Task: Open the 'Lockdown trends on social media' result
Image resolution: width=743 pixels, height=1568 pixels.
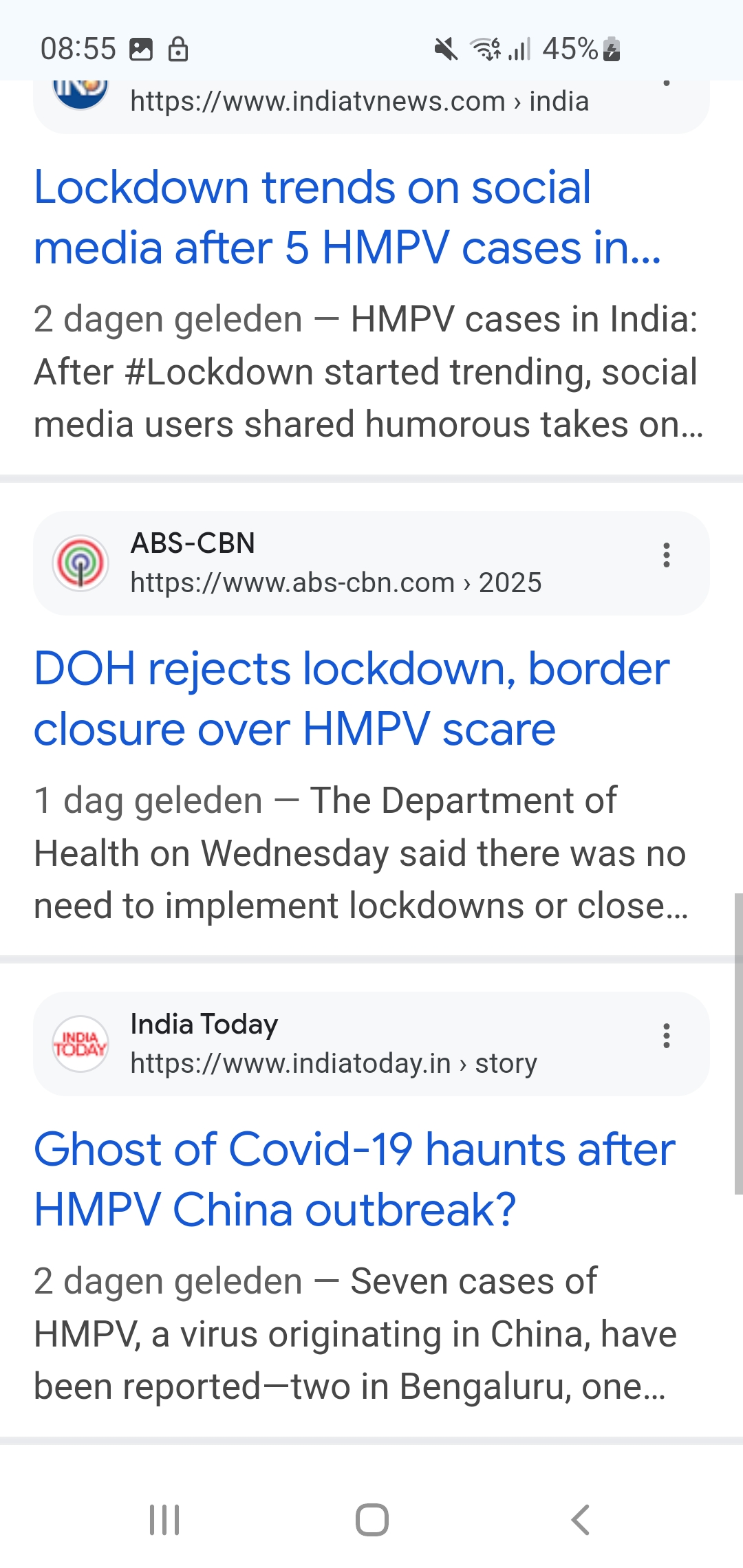Action: pyautogui.click(x=347, y=217)
